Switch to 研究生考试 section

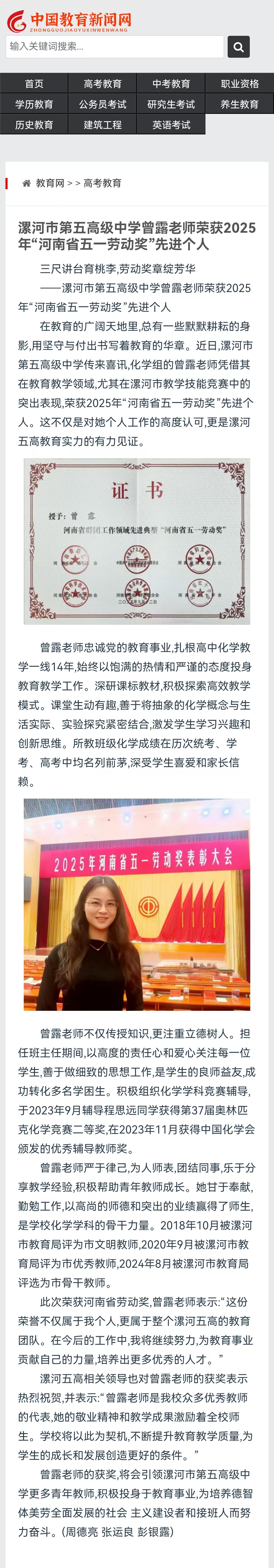171,104
